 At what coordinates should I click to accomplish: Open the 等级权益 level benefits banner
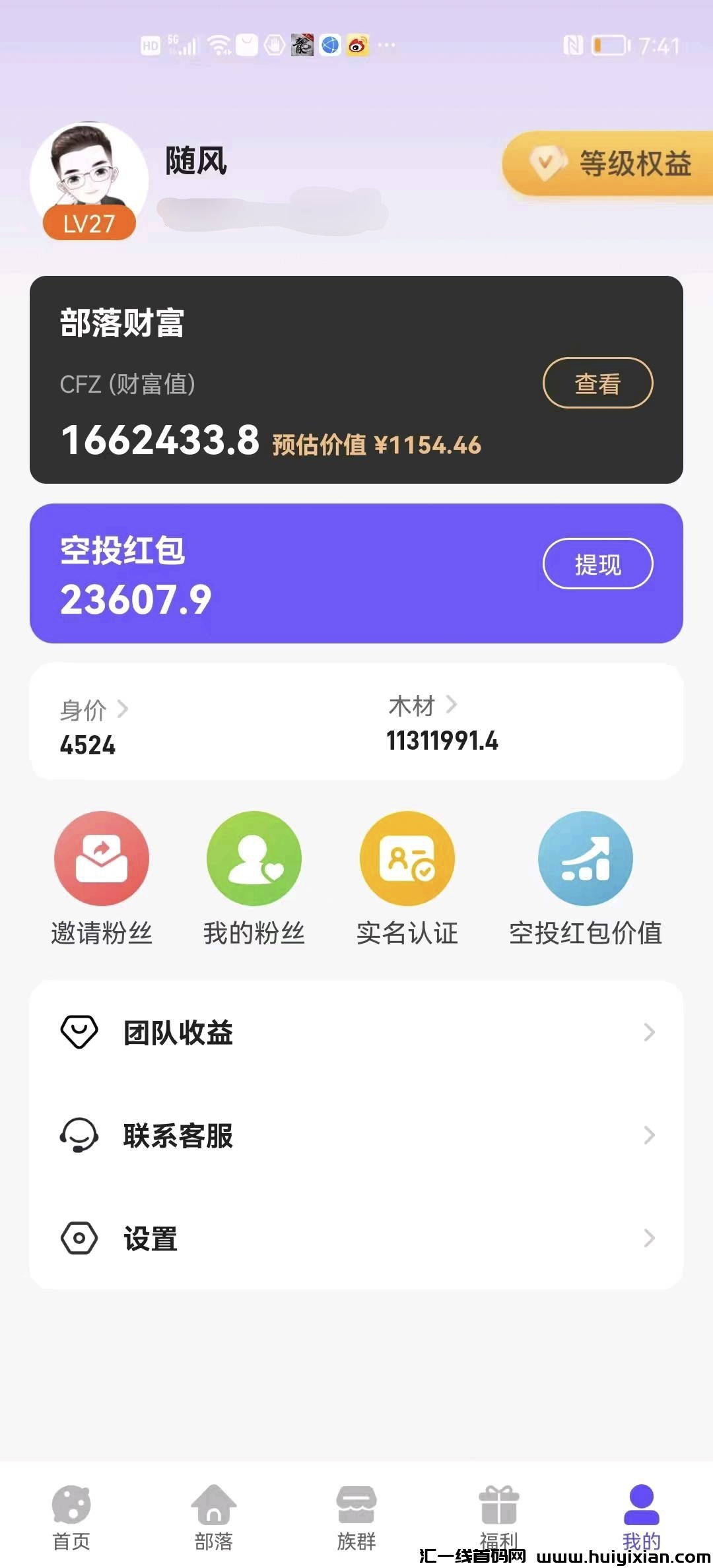click(607, 165)
